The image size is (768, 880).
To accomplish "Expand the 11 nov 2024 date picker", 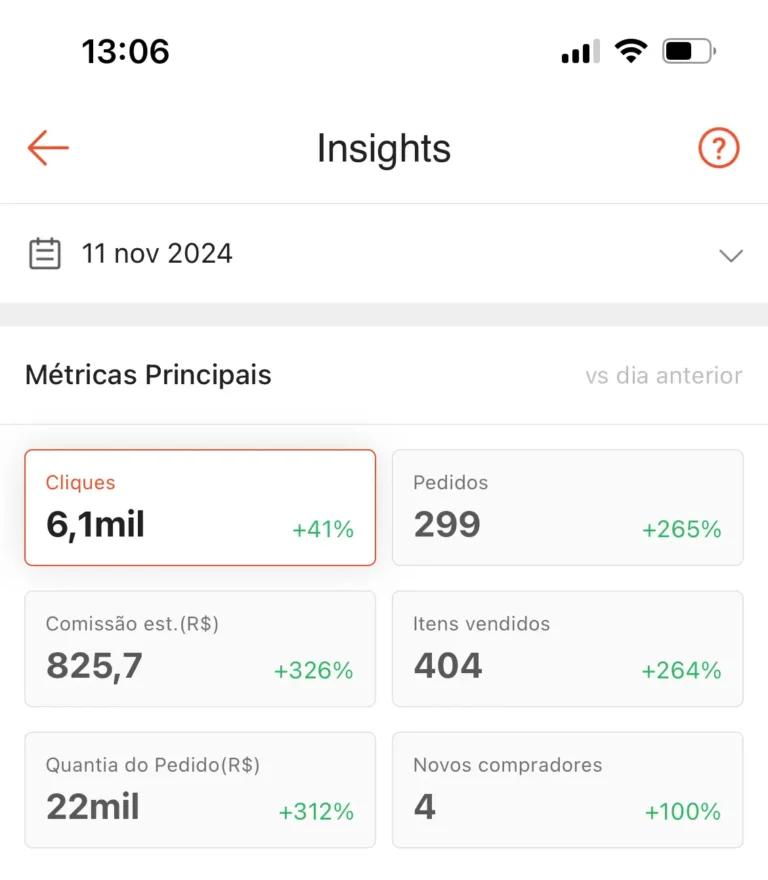I will point(384,254).
